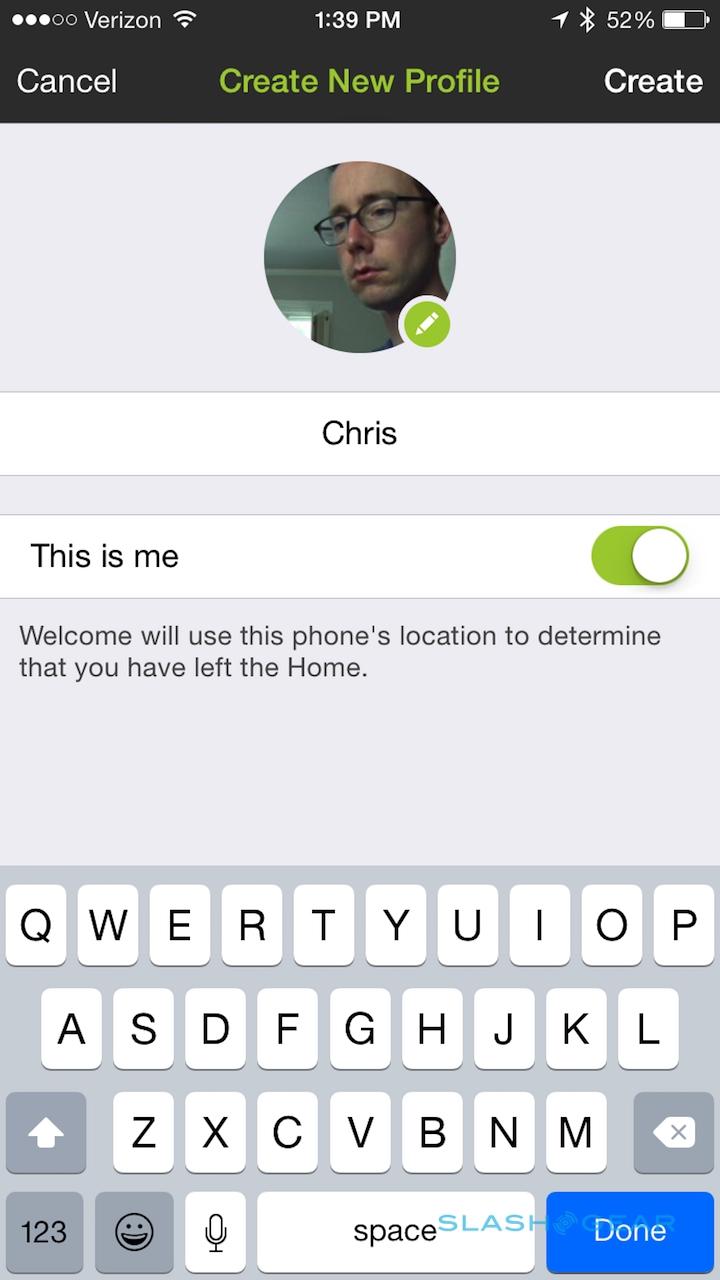Start dictation with the microphone key
720x1280 pixels.
point(215,1231)
